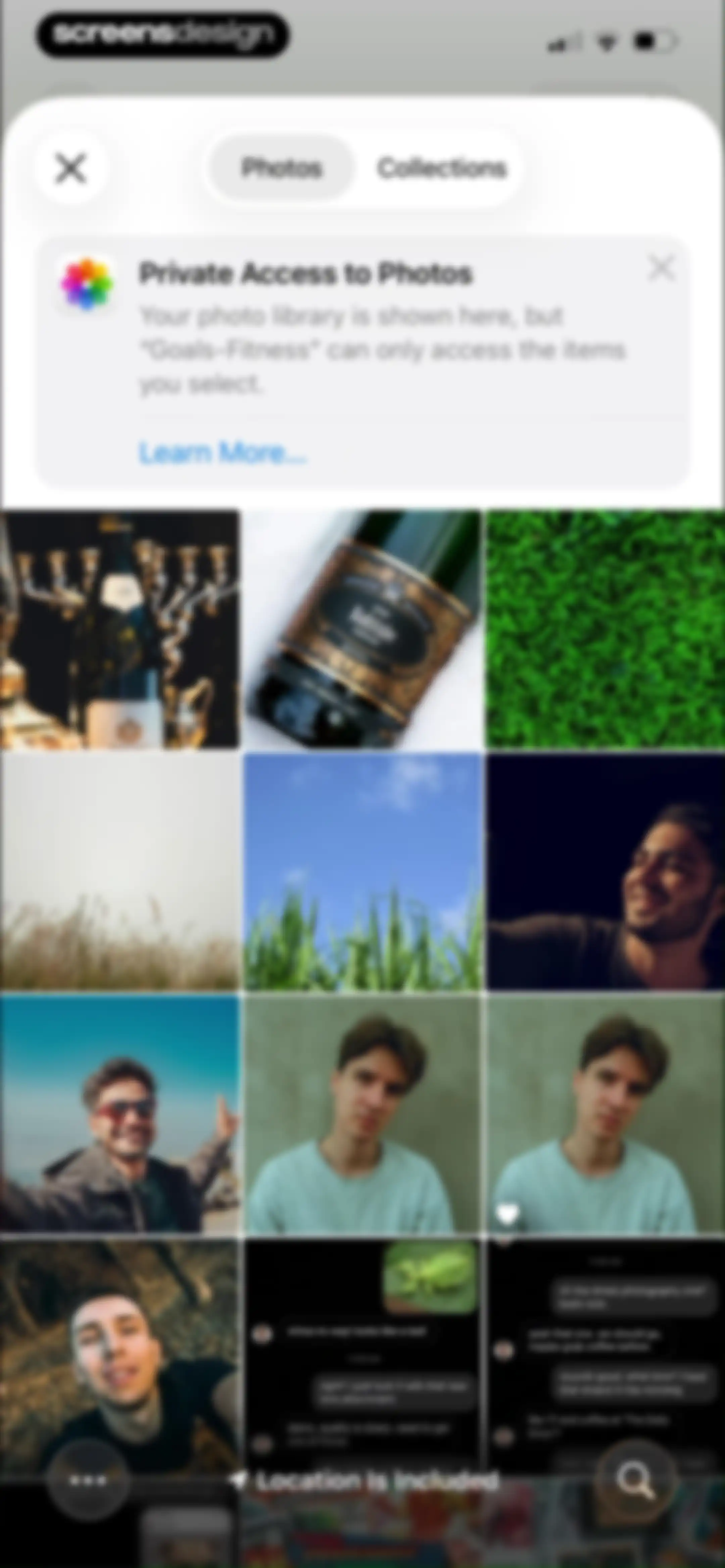The height and width of the screenshot is (1568, 725).
Task: Pick the blue sky and grass photo
Action: (362, 872)
